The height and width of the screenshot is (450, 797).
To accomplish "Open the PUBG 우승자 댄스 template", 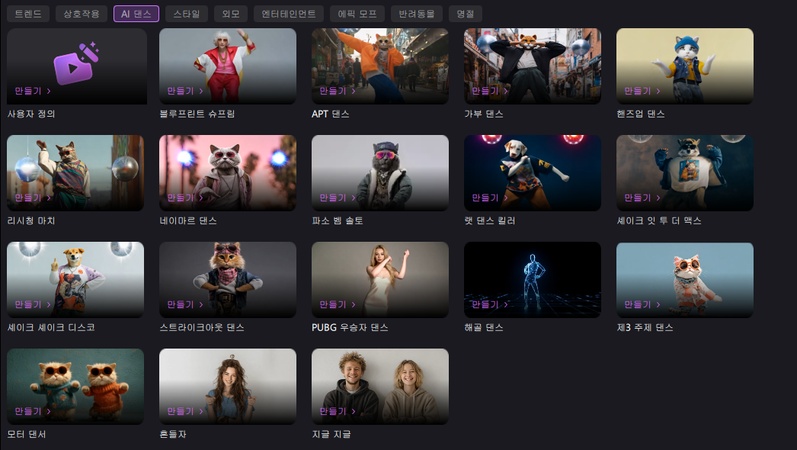I will click(380, 279).
